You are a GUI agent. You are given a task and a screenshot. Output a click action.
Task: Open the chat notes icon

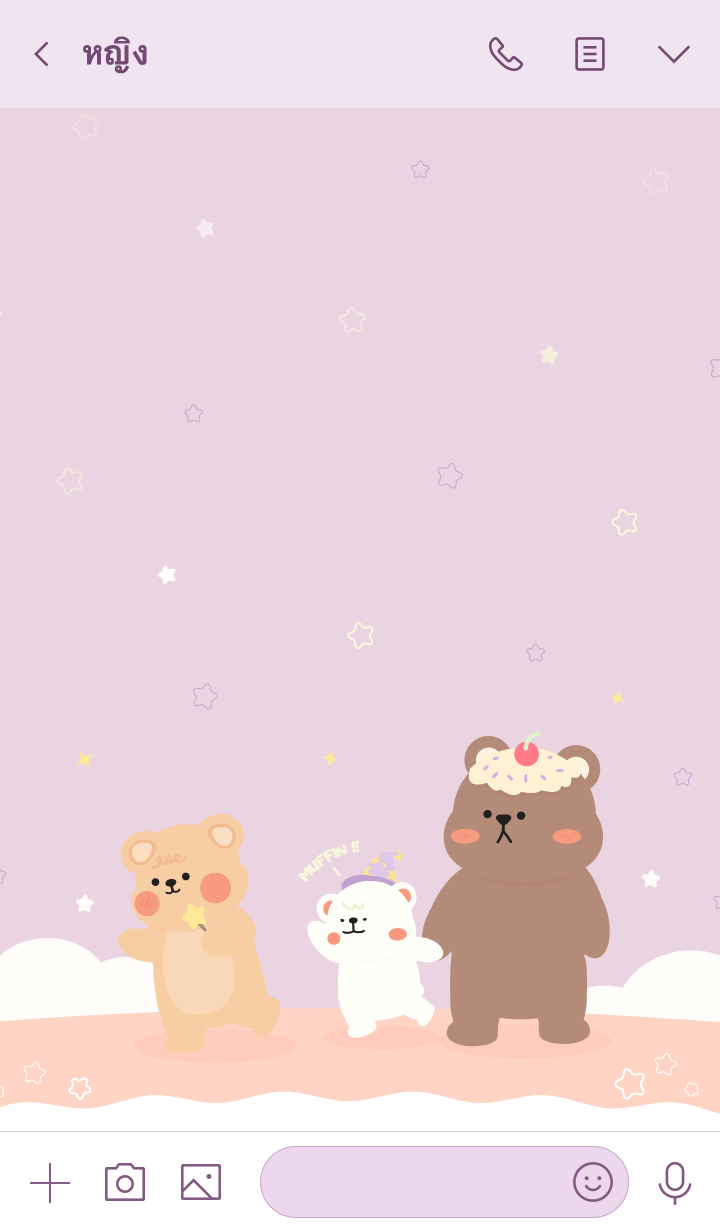click(589, 54)
